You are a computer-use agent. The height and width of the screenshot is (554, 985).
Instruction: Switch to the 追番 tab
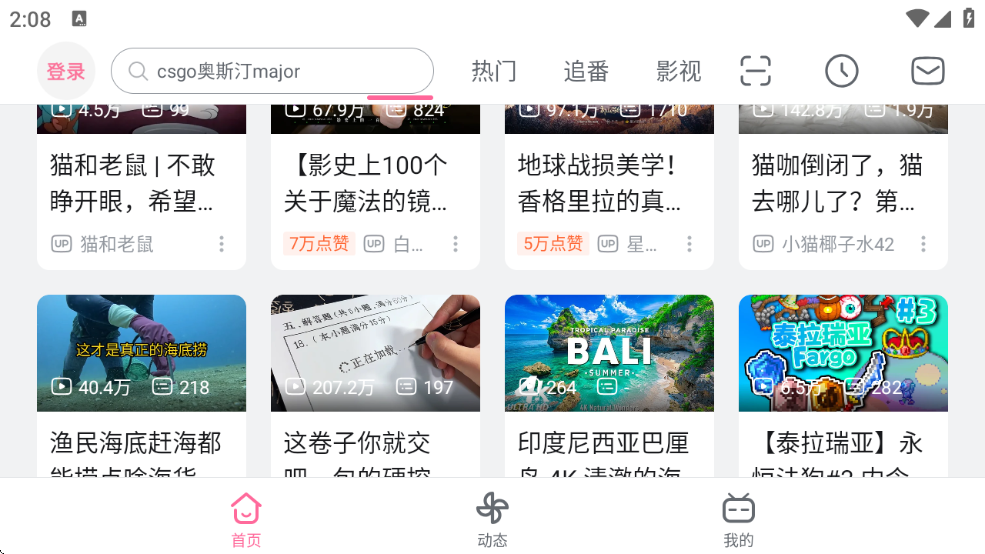point(586,72)
